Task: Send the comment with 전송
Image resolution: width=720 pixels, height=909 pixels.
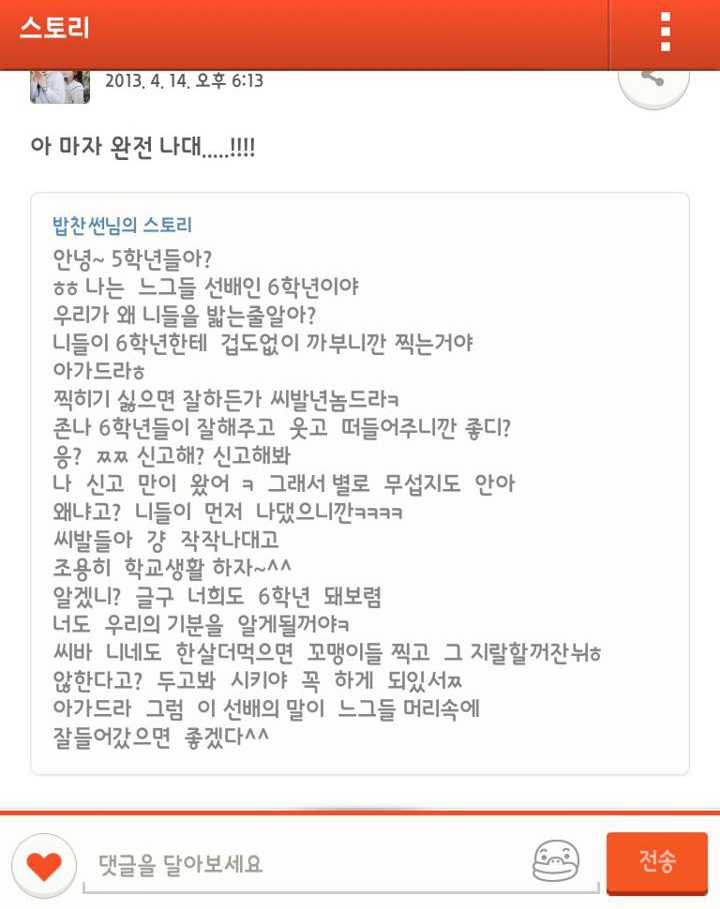Action: (x=656, y=861)
